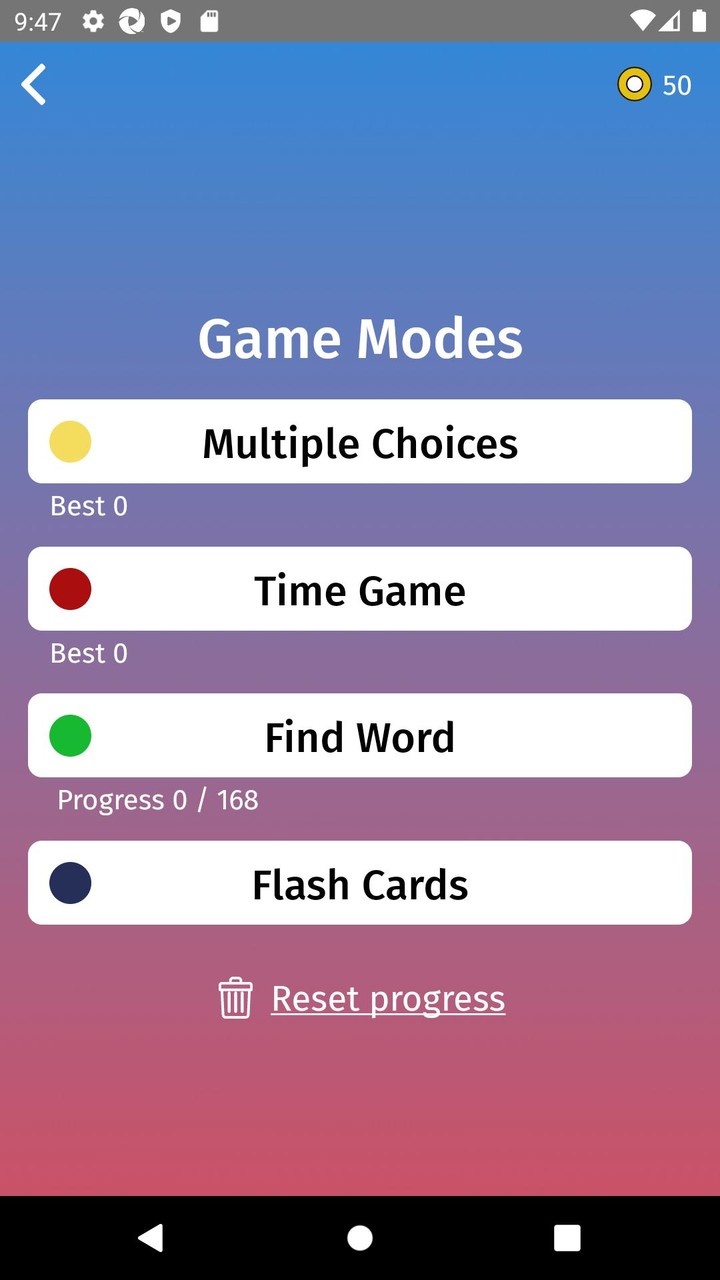
Task: Play the Find Word mode
Action: pos(360,736)
